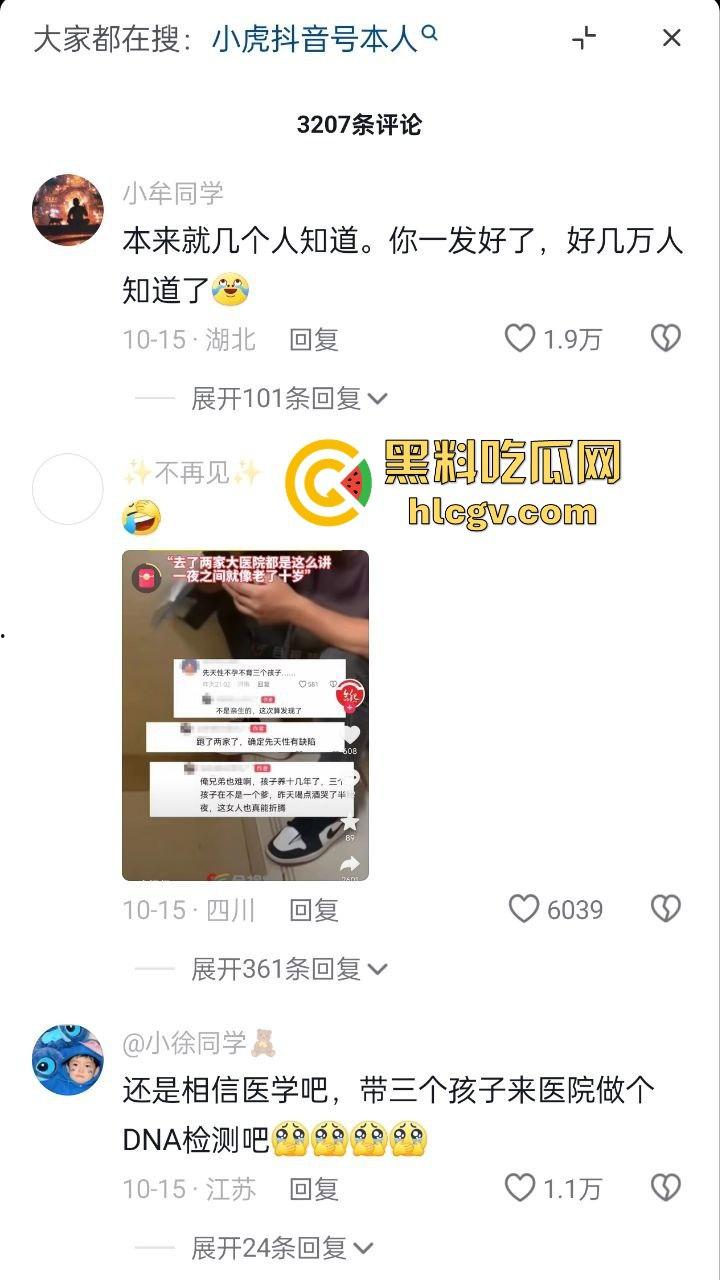This screenshot has height=1280, width=720.
Task: Dislike the comment from 四川
Action: pyautogui.click(x=666, y=909)
